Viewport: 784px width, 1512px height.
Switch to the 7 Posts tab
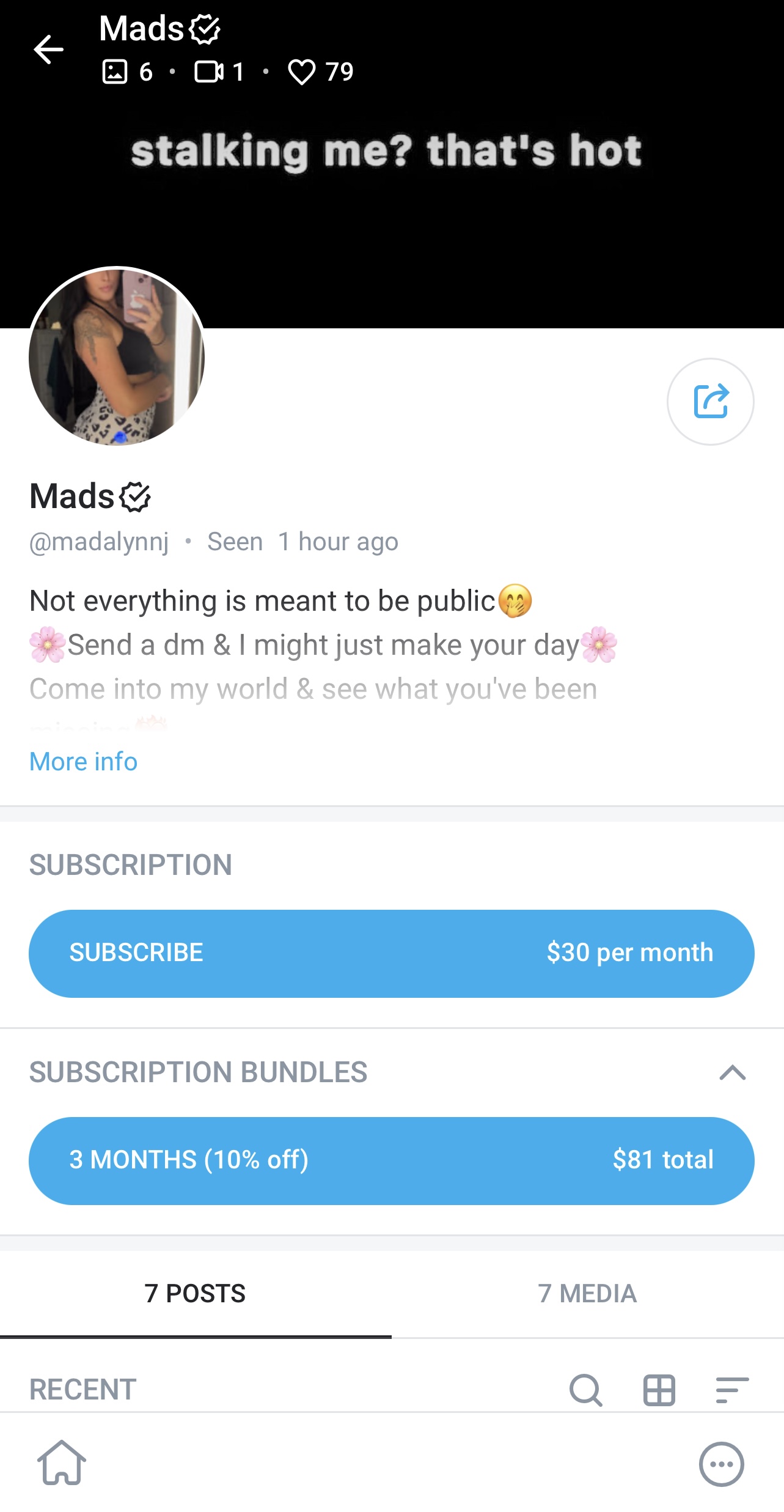click(x=195, y=1294)
